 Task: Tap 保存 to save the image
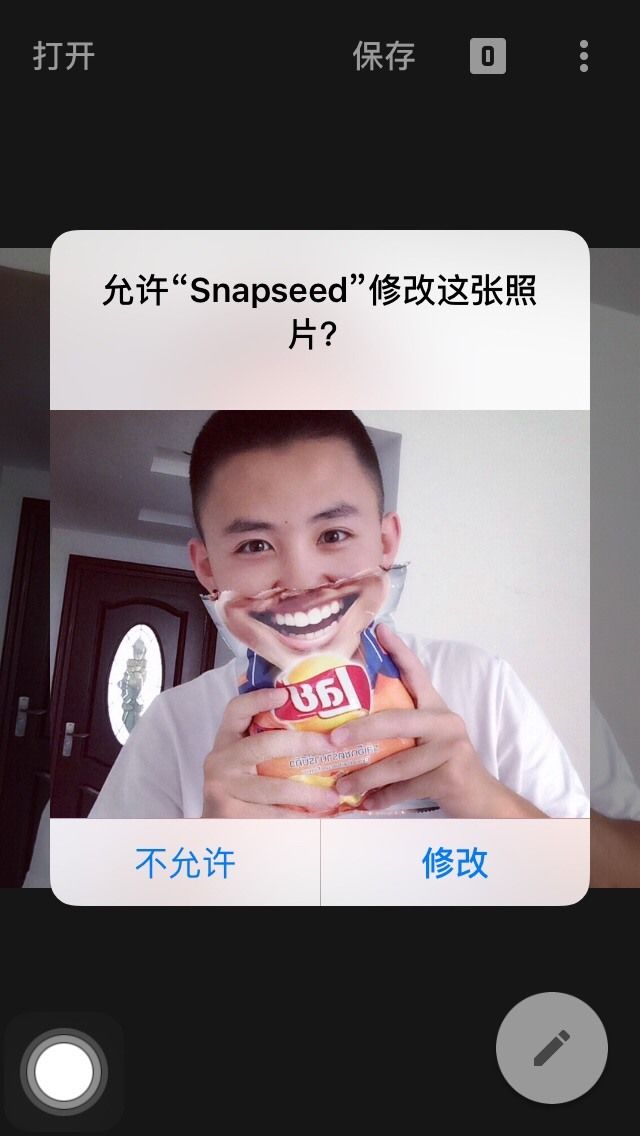tap(383, 57)
